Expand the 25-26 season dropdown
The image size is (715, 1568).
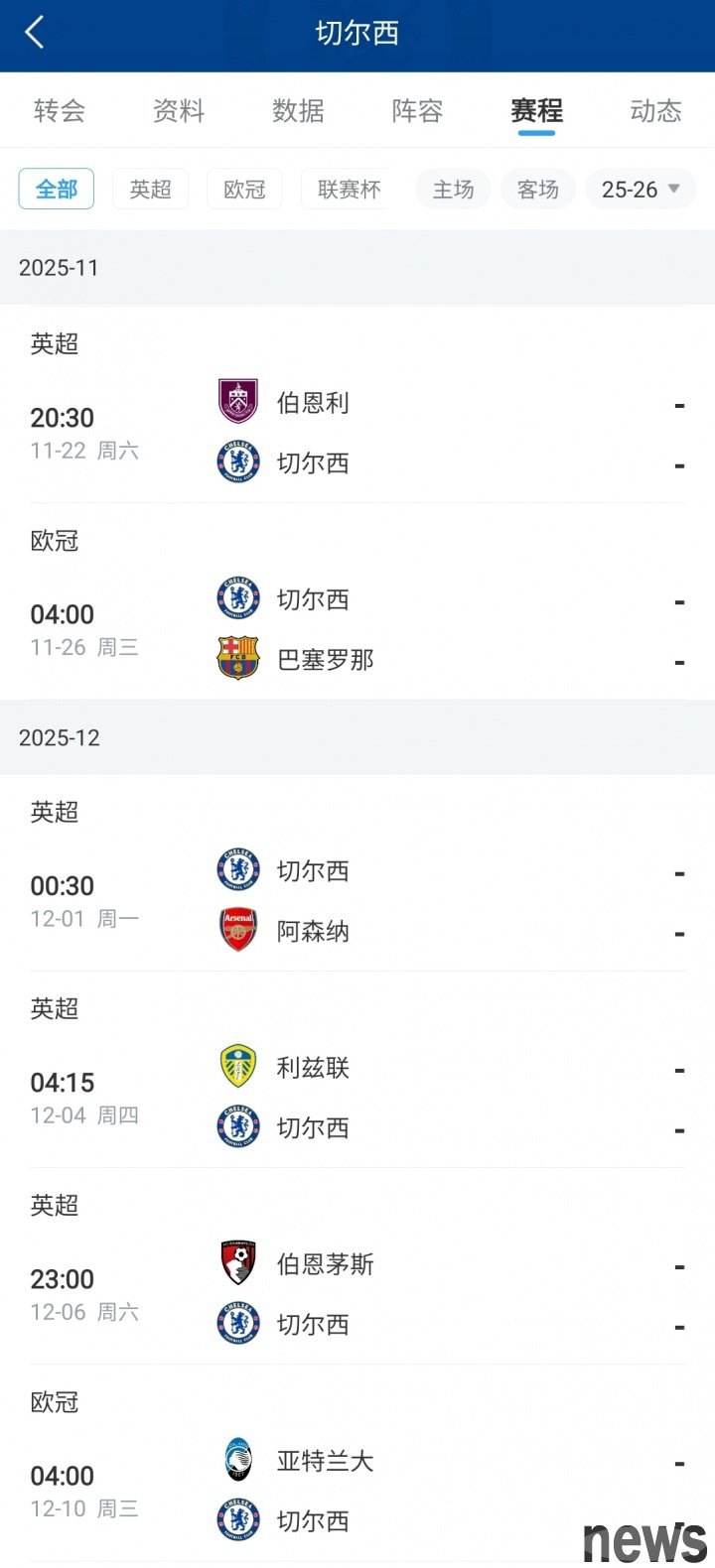coord(641,189)
